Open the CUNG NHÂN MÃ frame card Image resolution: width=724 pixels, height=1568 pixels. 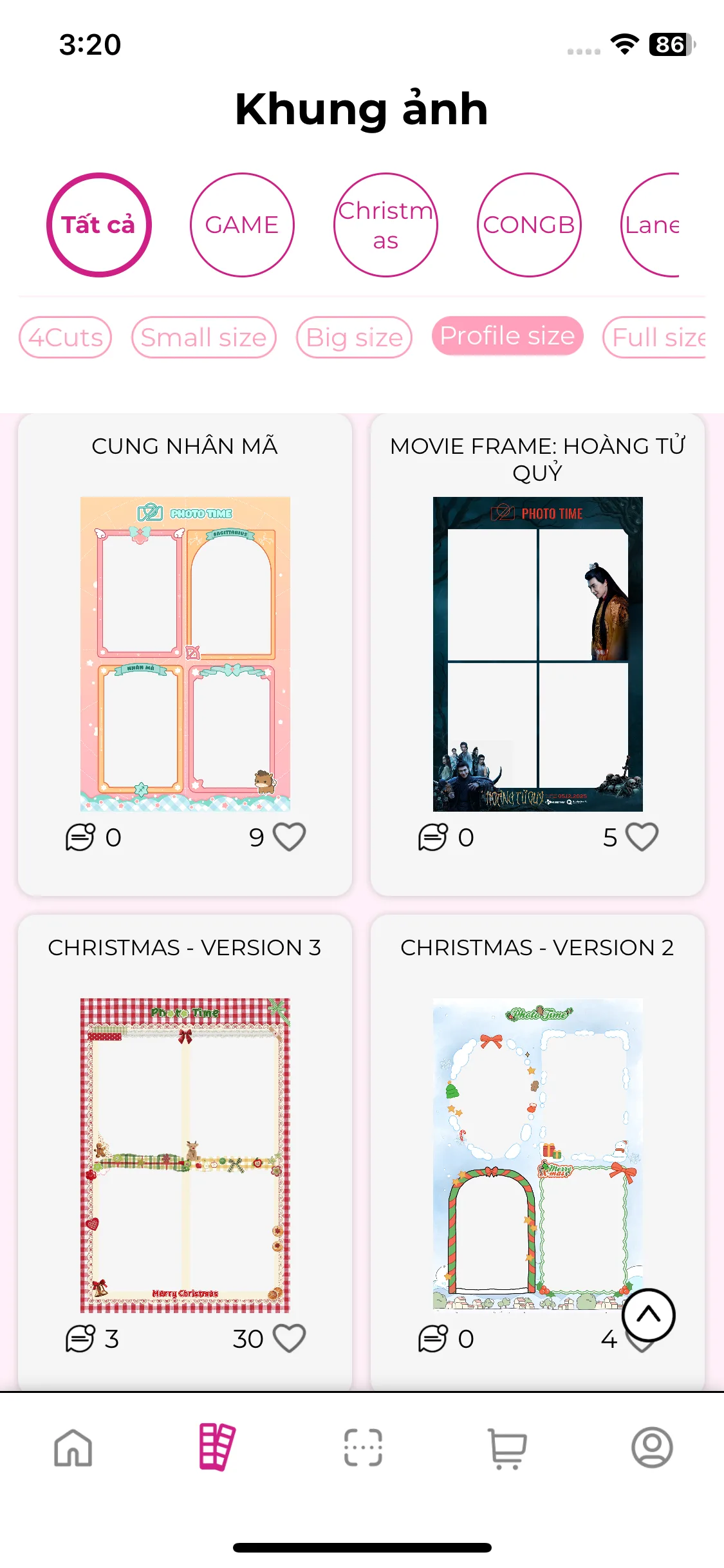(x=185, y=653)
